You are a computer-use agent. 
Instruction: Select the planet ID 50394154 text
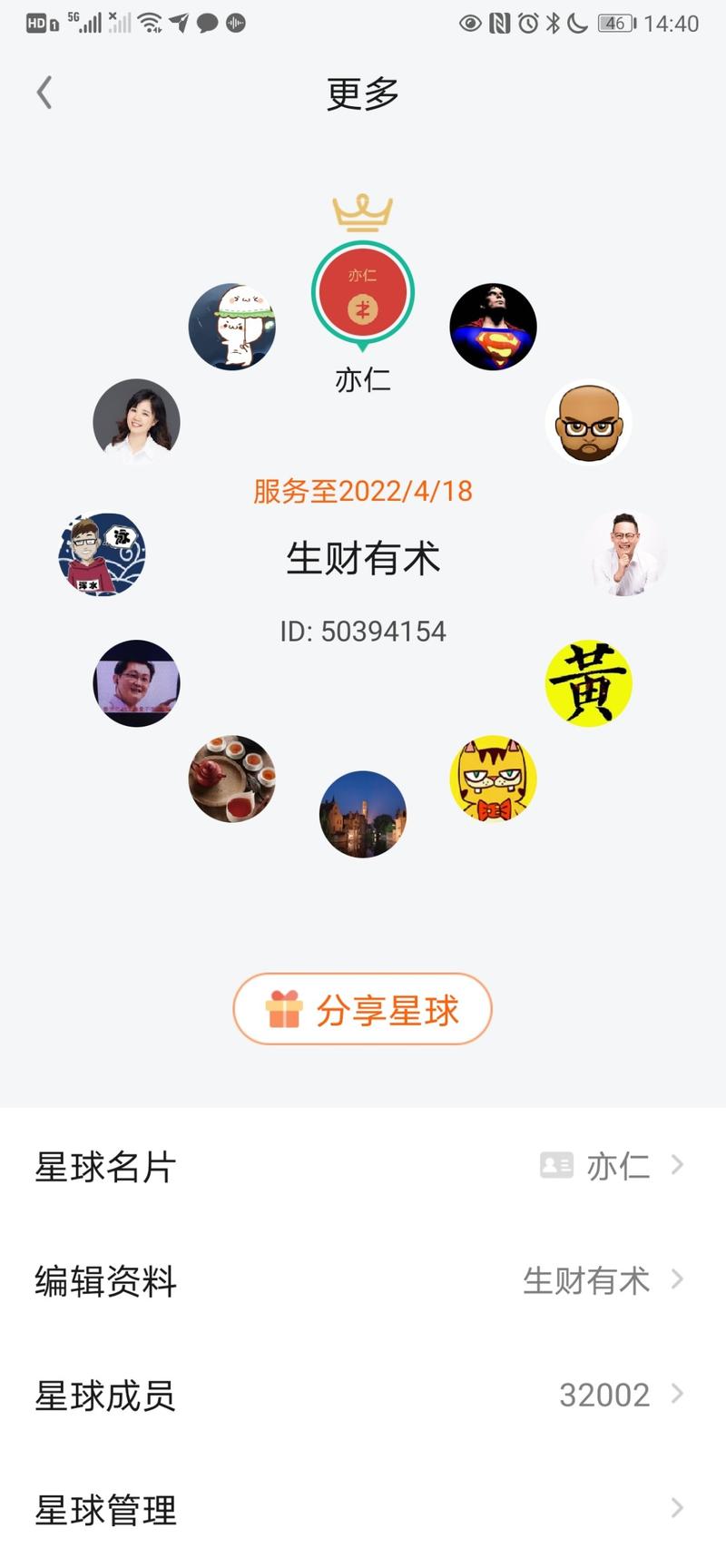pyautogui.click(x=363, y=629)
